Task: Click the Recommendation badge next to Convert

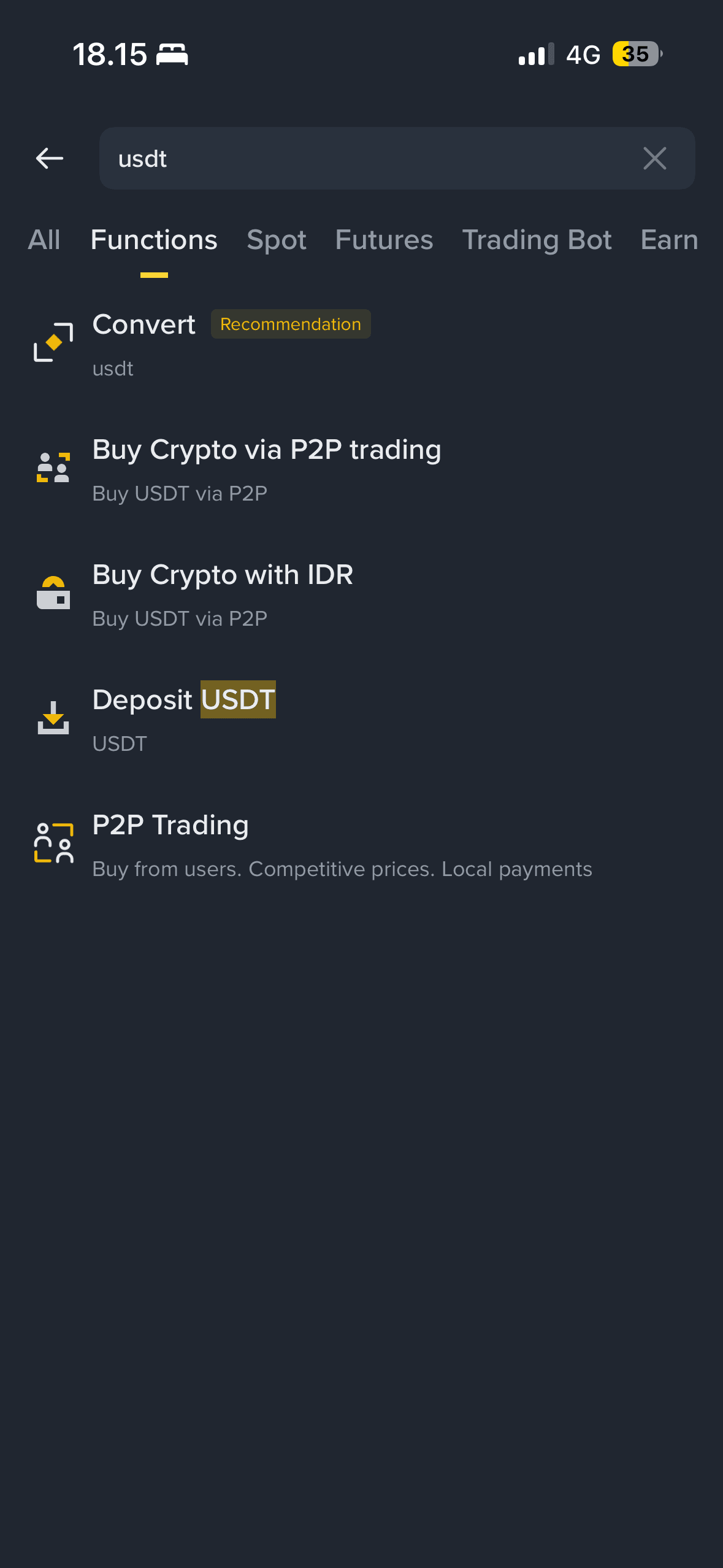Action: click(291, 324)
